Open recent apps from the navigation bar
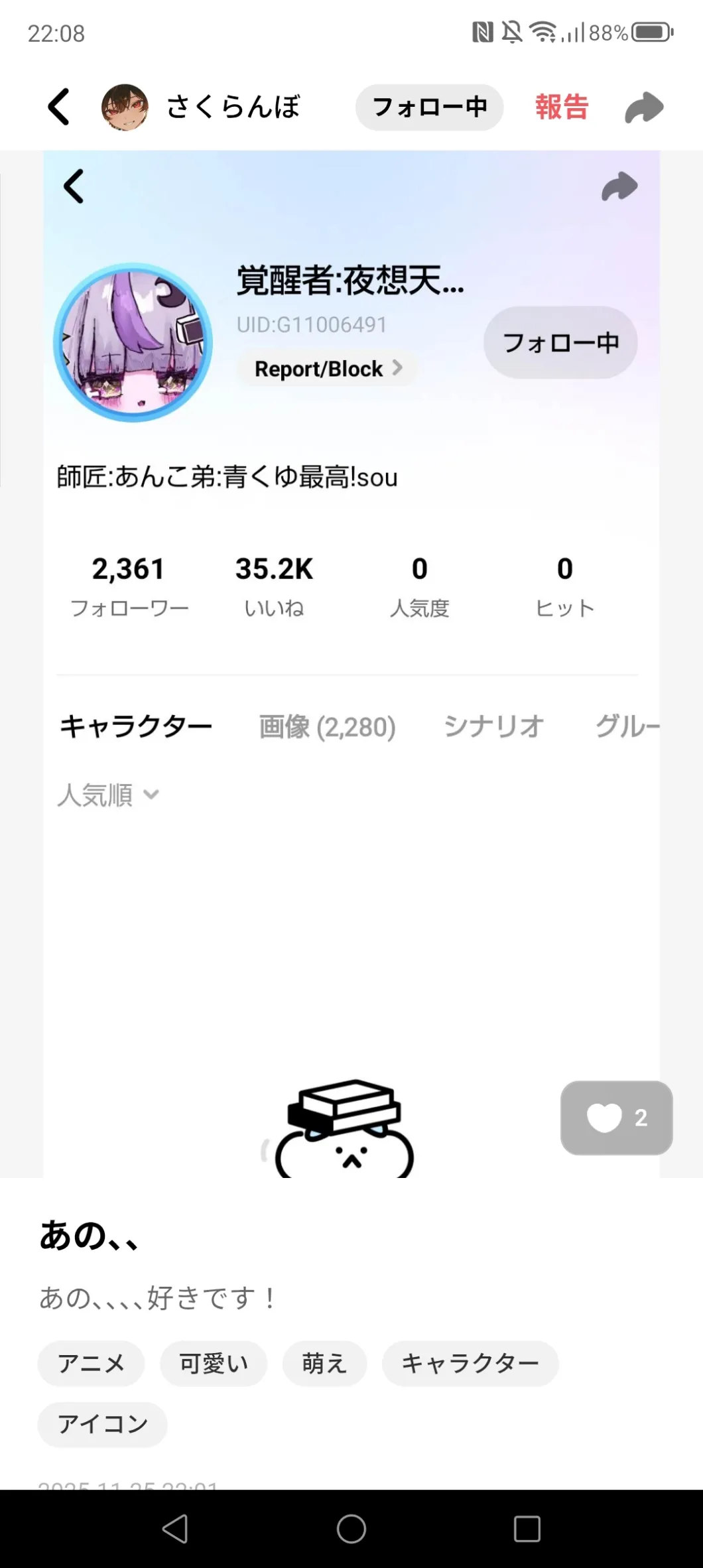 [527, 1529]
